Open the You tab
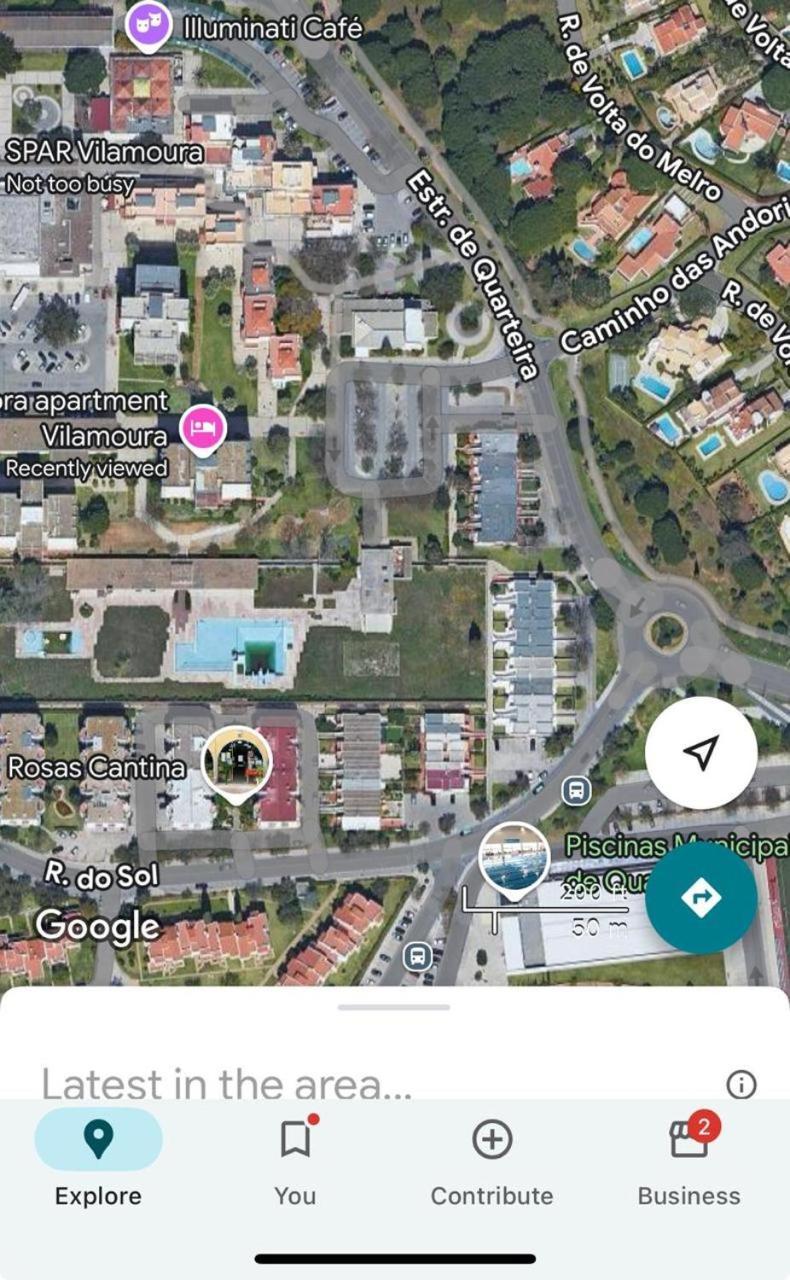Viewport: 790px width, 1280px height. [x=295, y=1158]
